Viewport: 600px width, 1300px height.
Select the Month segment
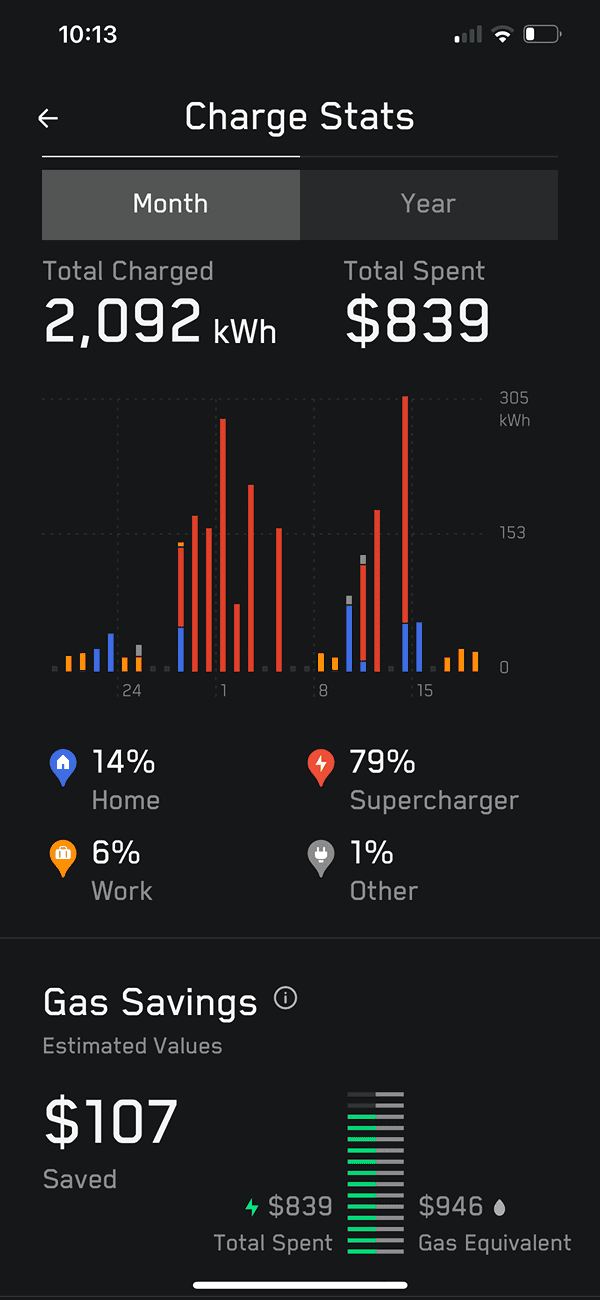[x=171, y=204]
